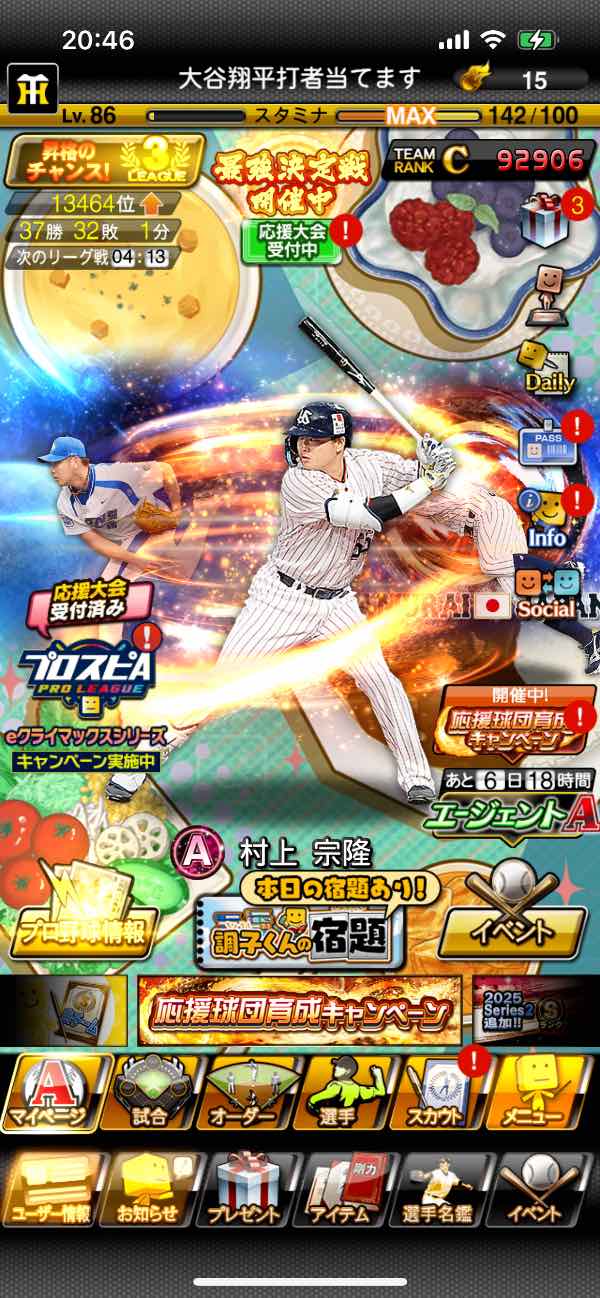View お知らせ notices
This screenshot has width=600, height=1298.
(150, 1188)
